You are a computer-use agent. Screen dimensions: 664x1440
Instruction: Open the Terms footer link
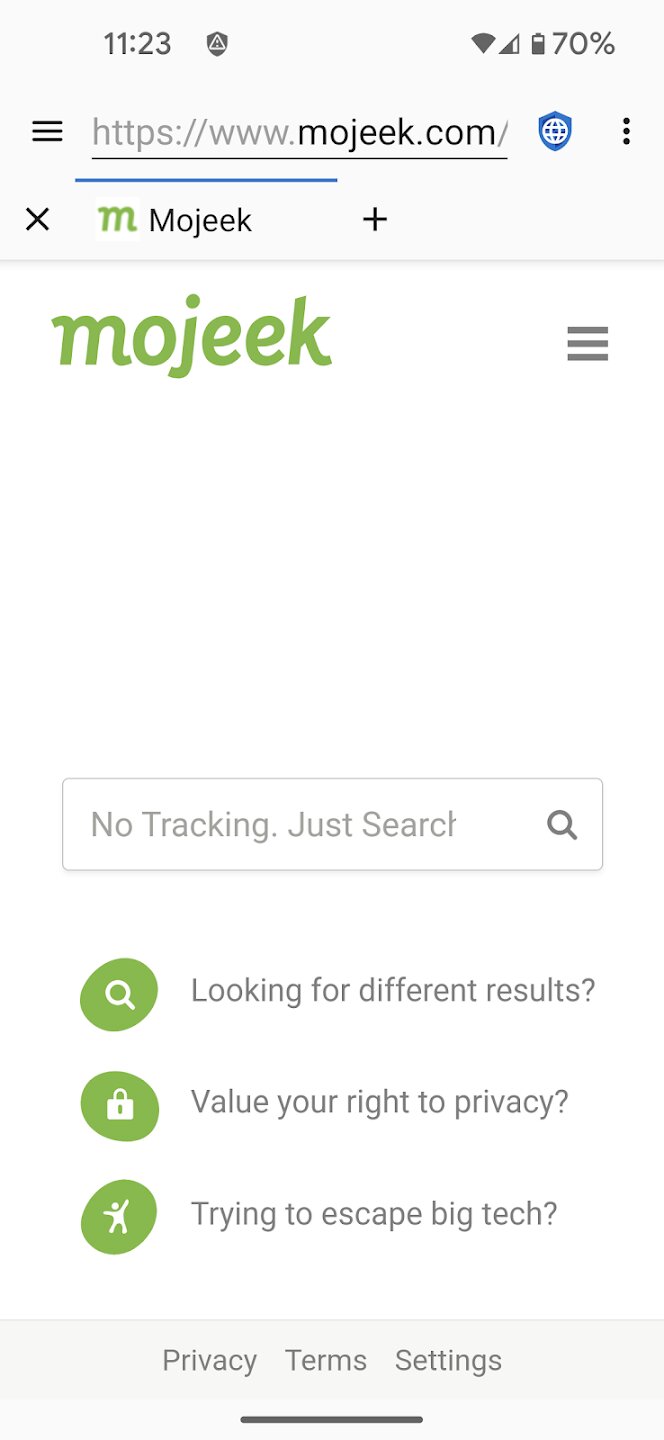(326, 1360)
